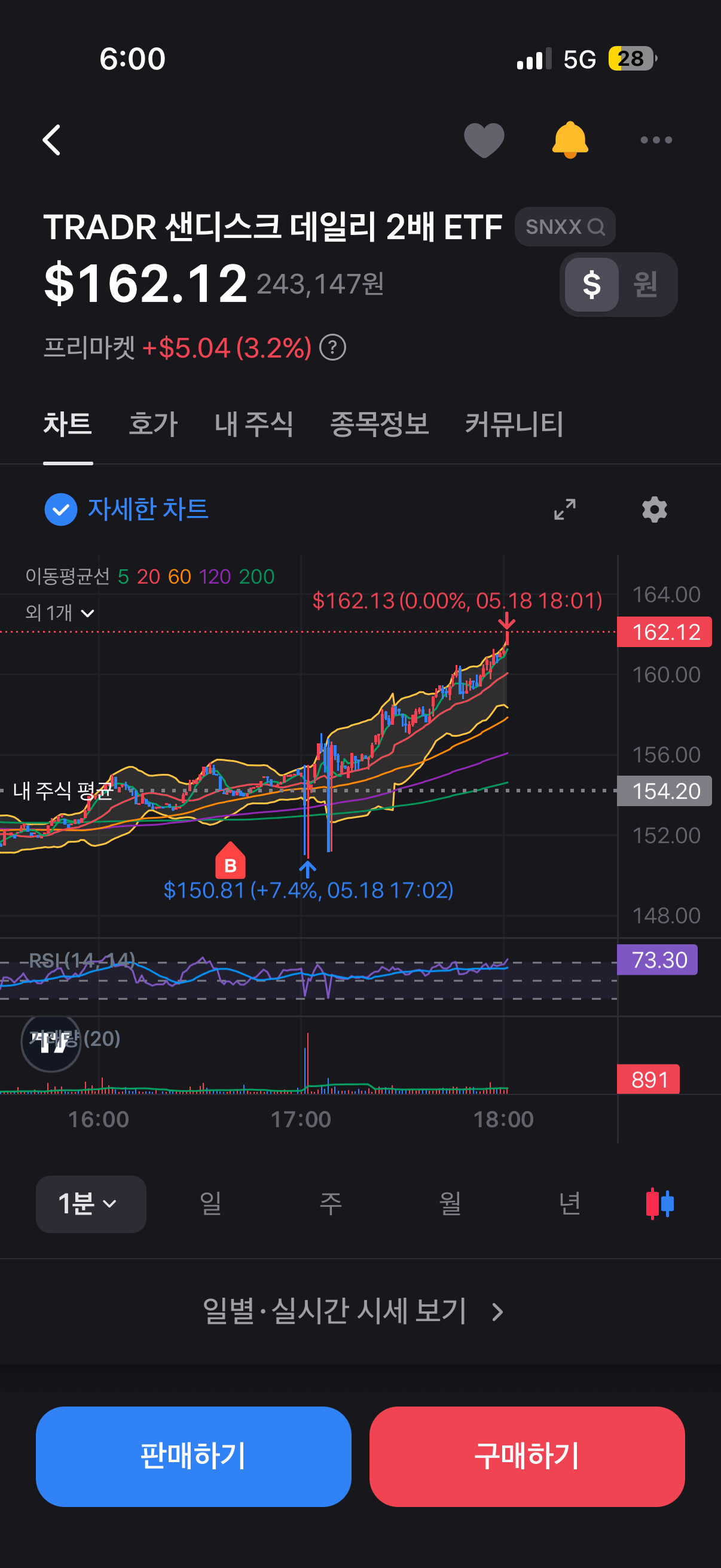The image size is (721, 1568).
Task: Expand the chart to fullscreen
Action: pos(564,510)
